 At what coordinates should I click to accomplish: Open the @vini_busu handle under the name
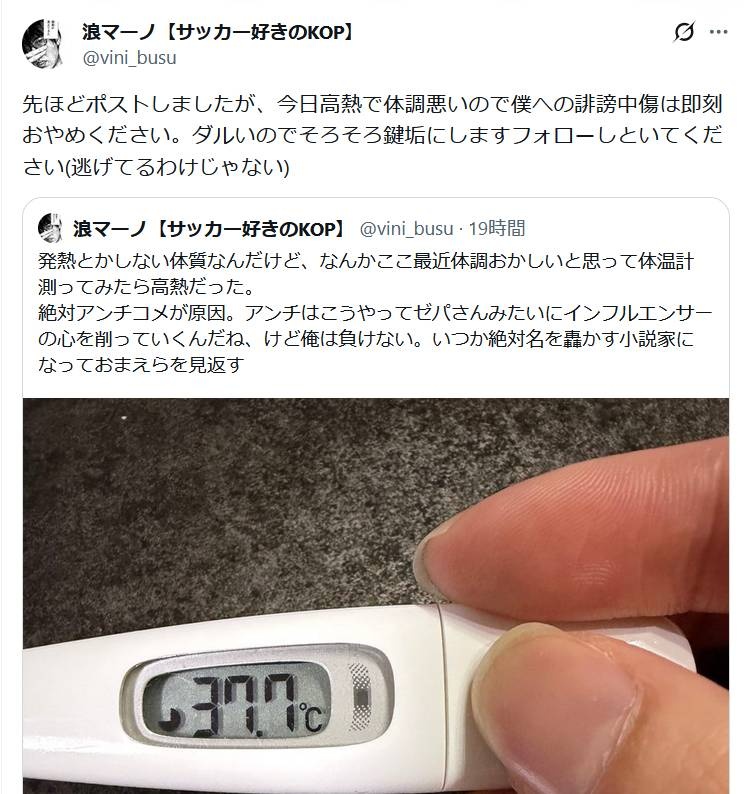coord(129,57)
